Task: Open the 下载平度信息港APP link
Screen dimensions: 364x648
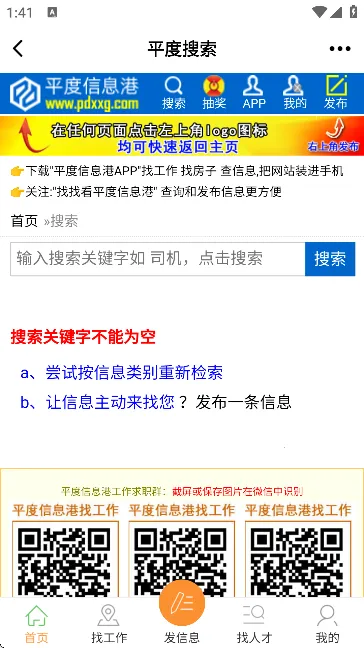Action: [x=177, y=171]
